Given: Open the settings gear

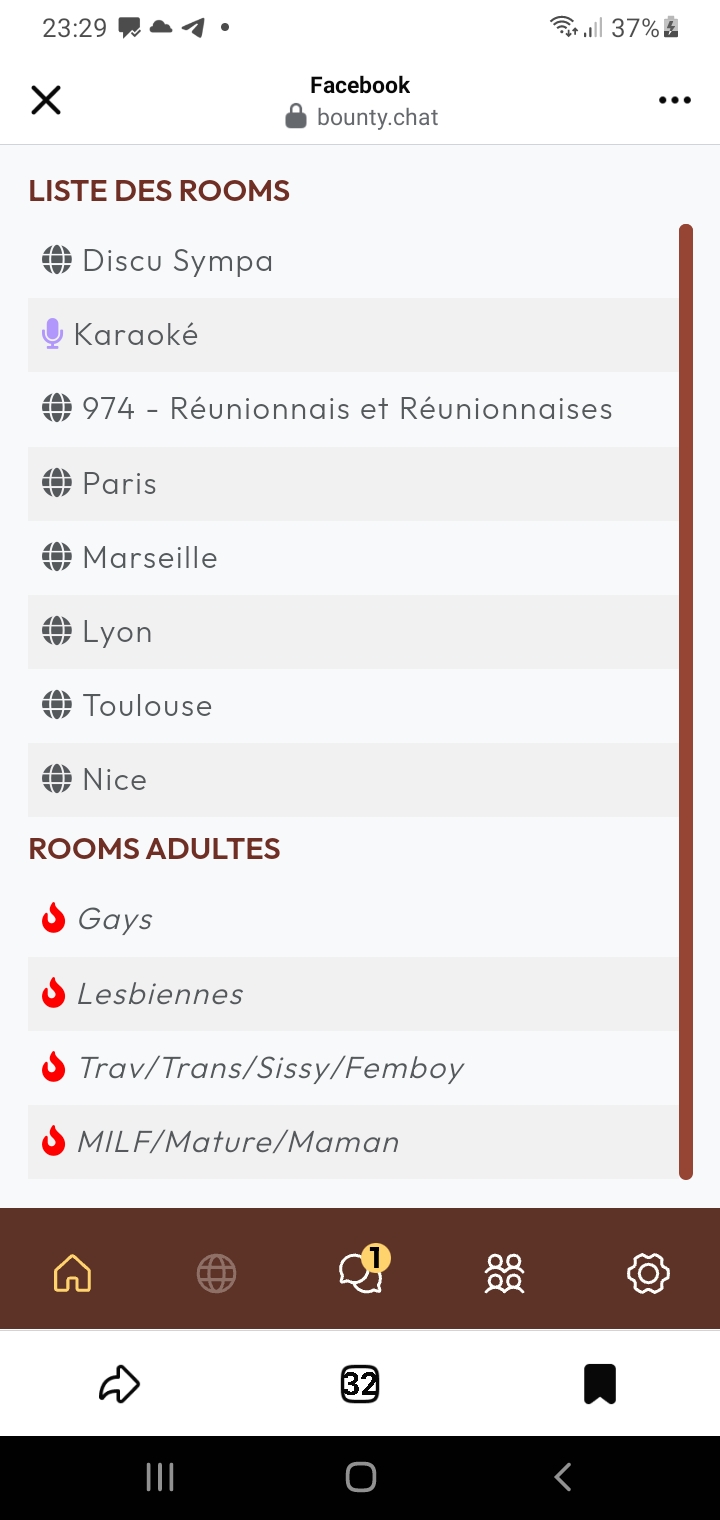Looking at the screenshot, I should click(x=648, y=1273).
